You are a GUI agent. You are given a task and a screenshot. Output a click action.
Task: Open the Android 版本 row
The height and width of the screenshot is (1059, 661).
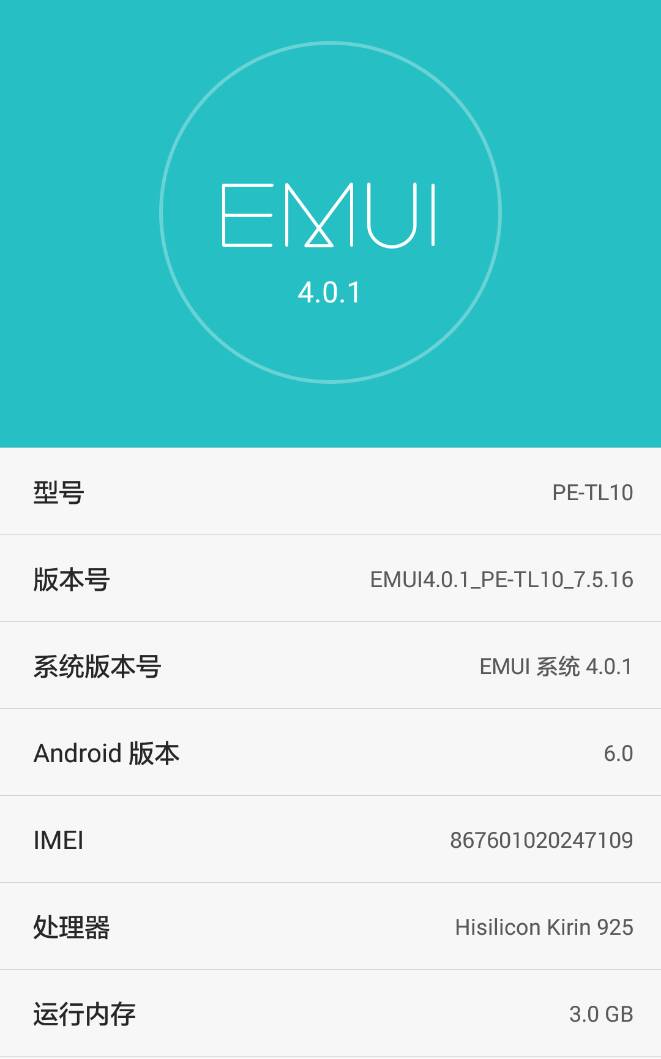point(330,753)
